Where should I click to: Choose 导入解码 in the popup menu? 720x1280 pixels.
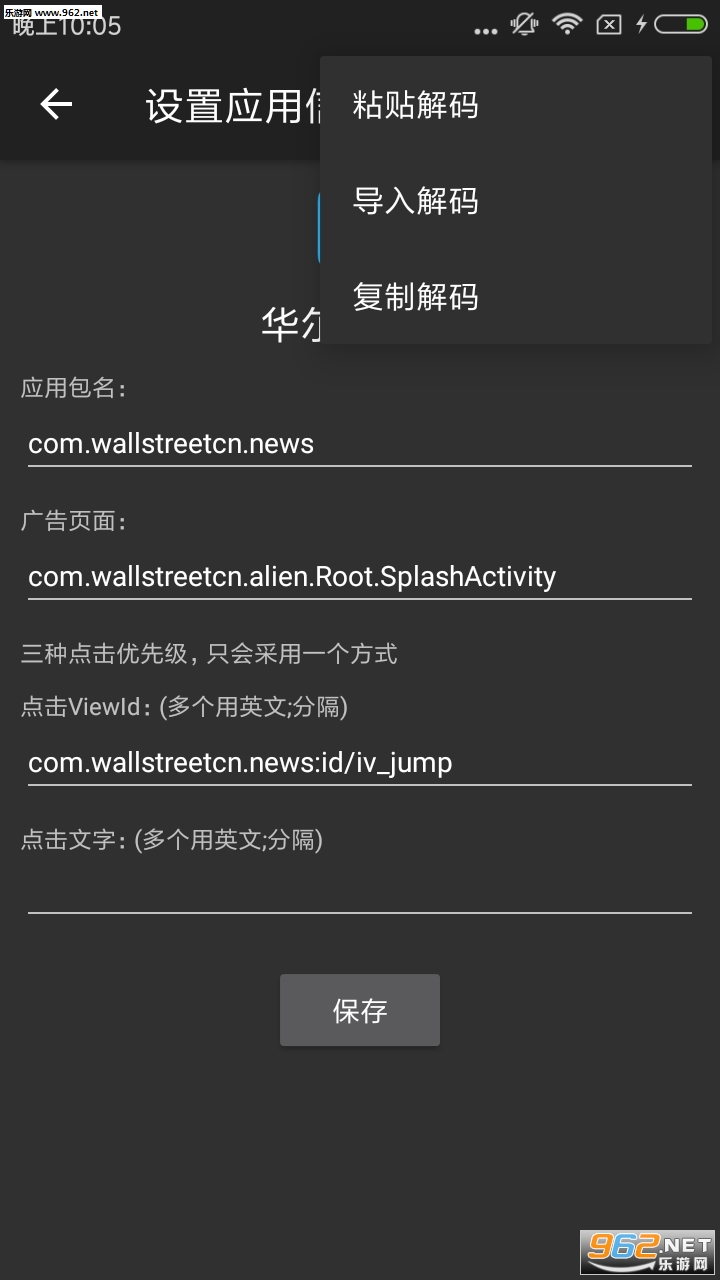click(x=416, y=201)
